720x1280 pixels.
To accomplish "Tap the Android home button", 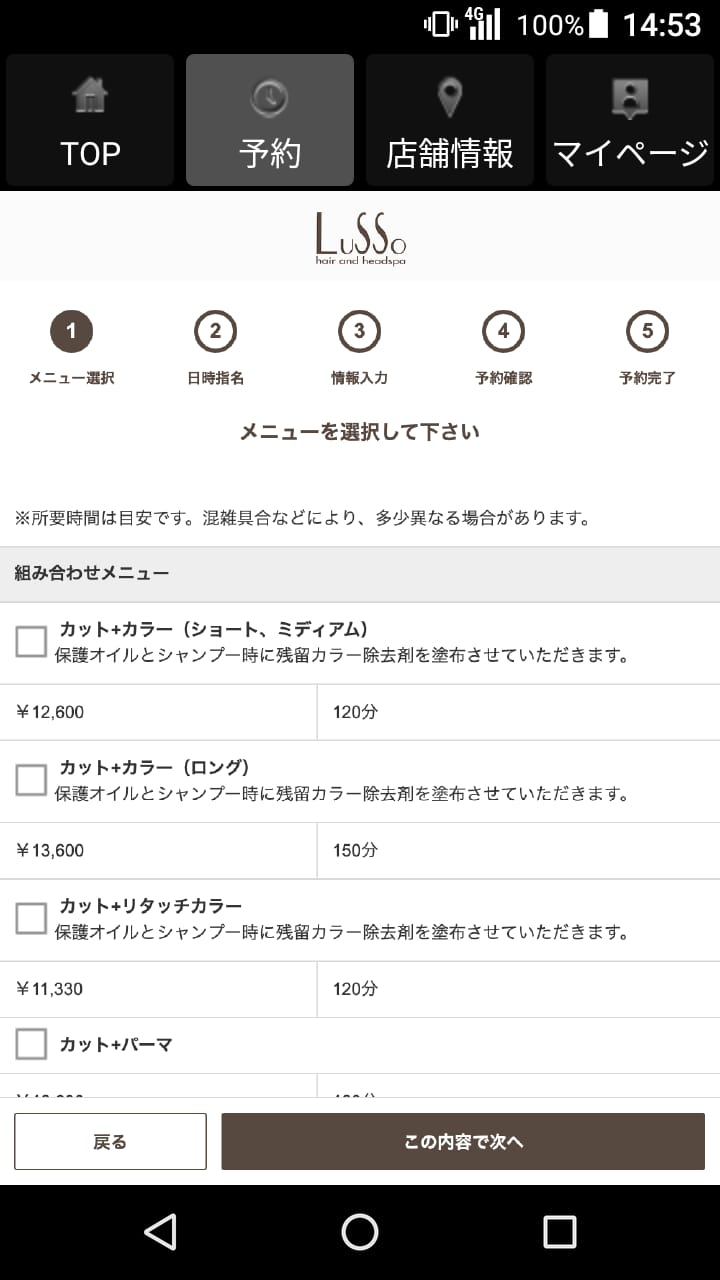I will click(x=359, y=1233).
